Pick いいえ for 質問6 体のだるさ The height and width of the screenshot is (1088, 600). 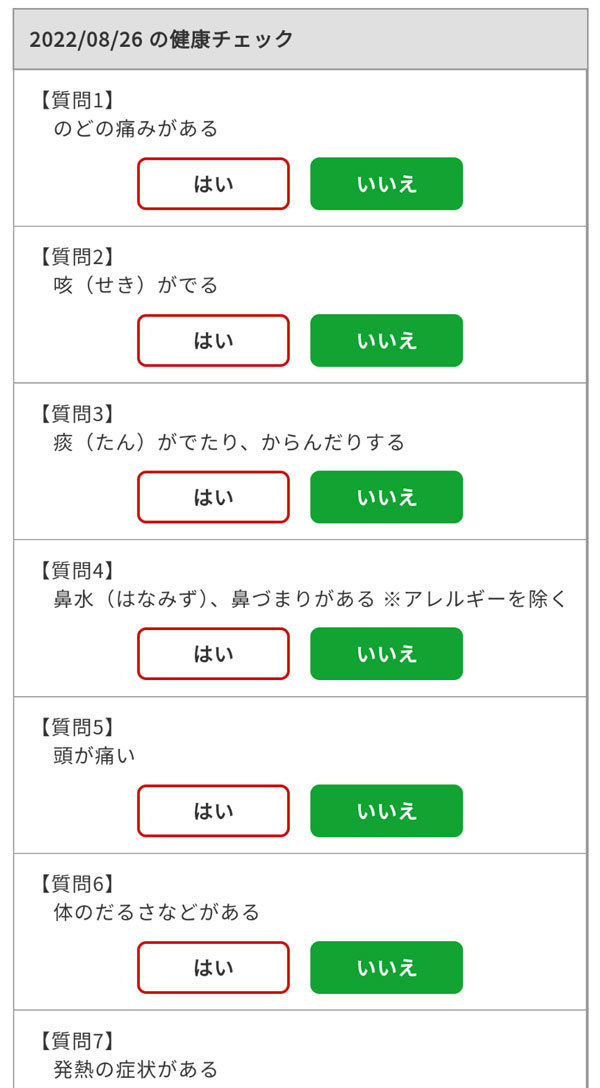click(x=386, y=967)
